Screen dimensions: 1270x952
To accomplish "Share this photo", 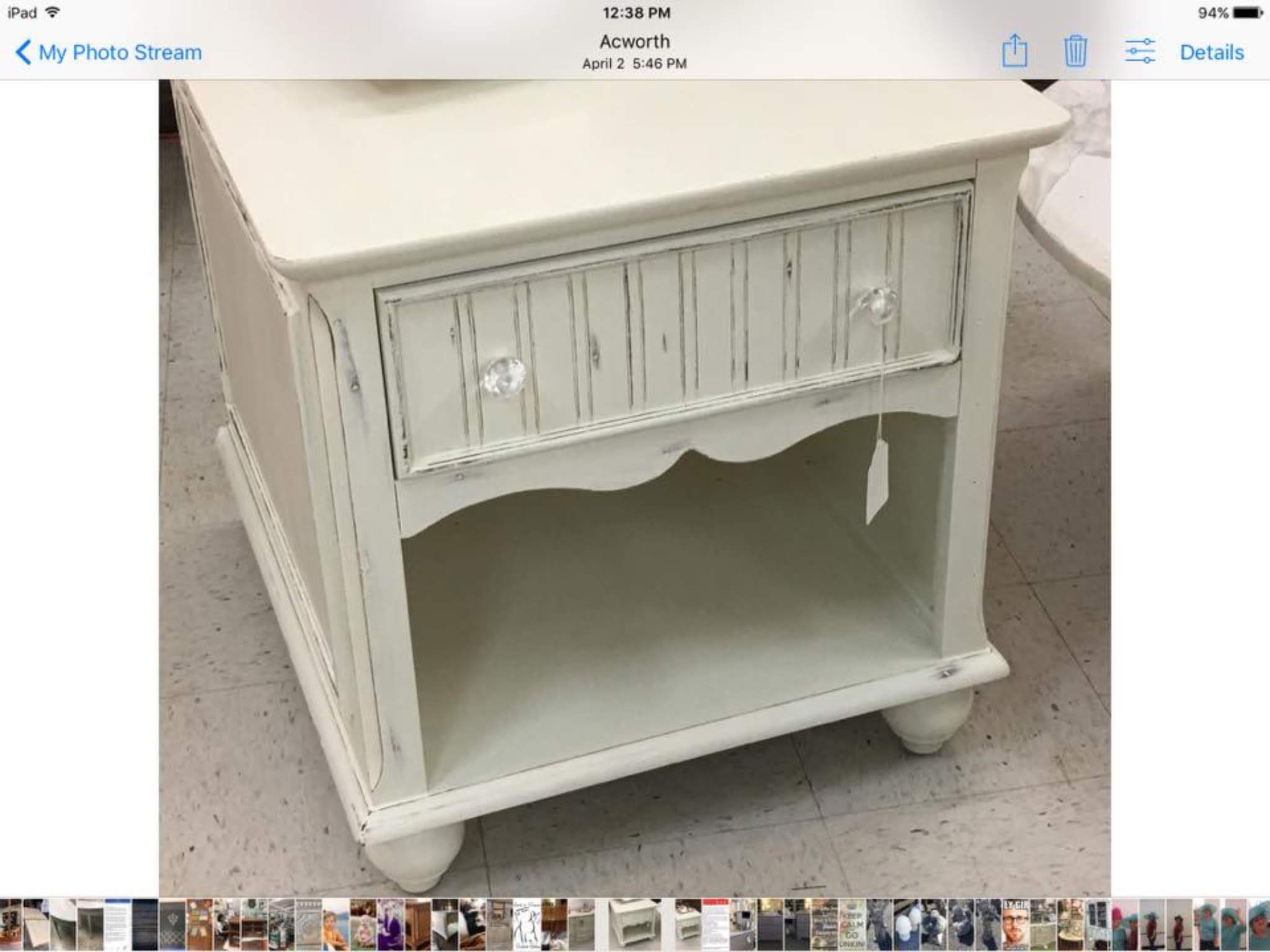I will (x=1015, y=51).
